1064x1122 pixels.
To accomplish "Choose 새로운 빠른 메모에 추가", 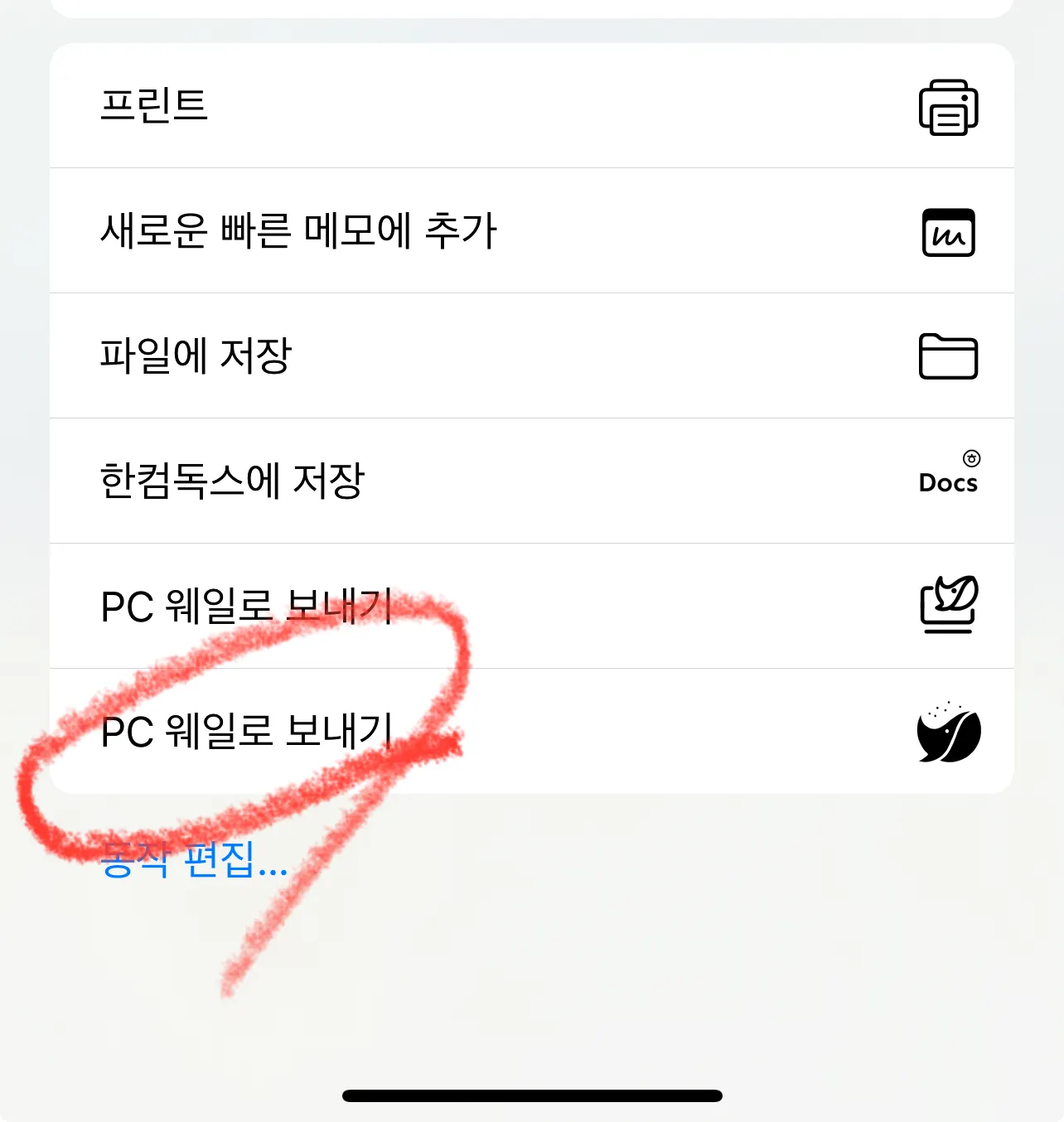I will click(530, 231).
